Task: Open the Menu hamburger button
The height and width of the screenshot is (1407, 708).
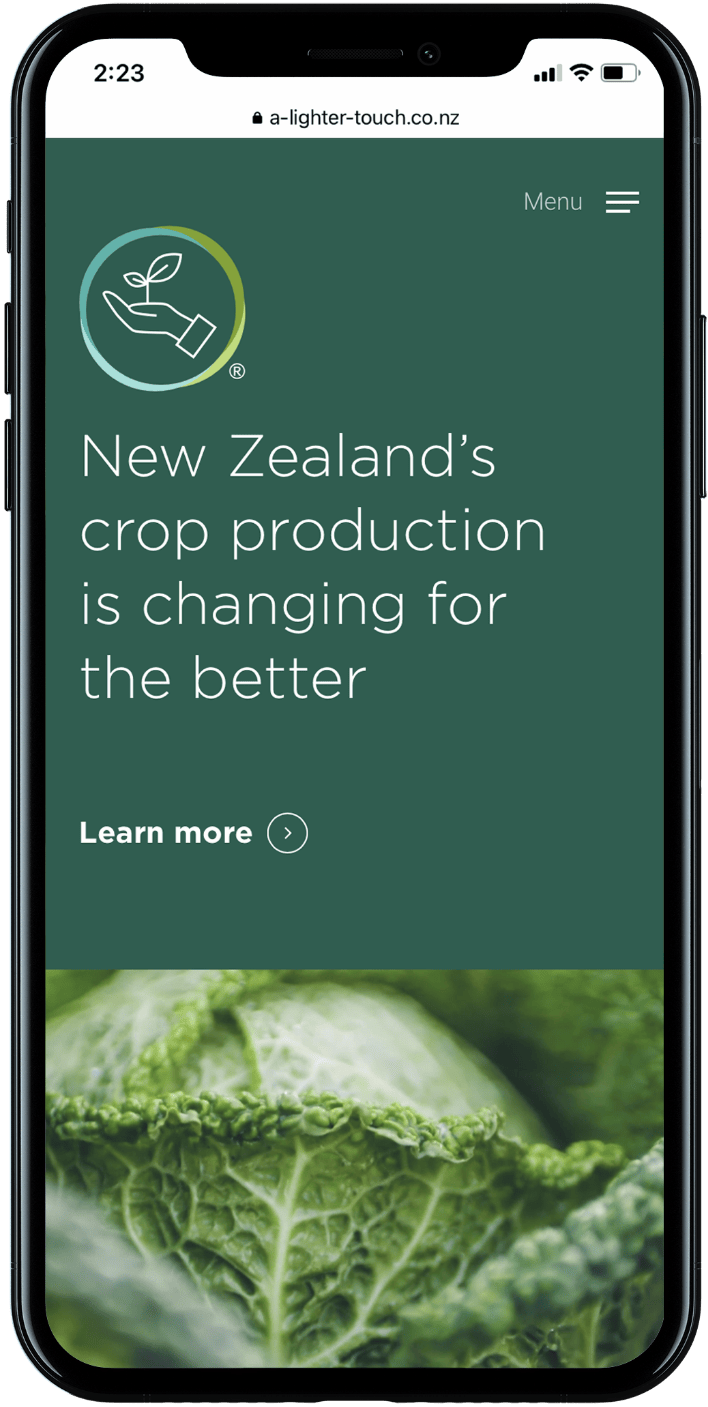Action: click(581, 202)
